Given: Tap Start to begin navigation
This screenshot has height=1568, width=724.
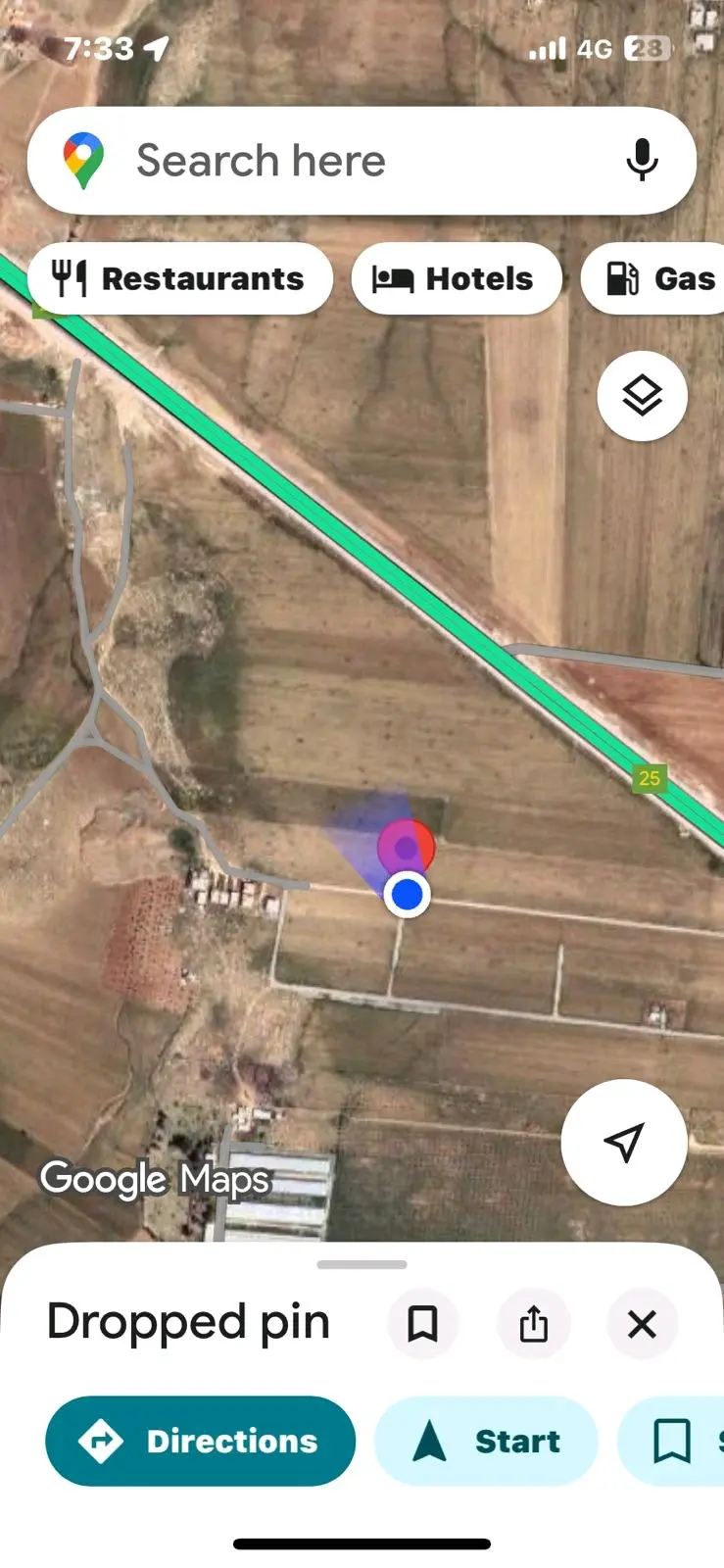Looking at the screenshot, I should 486,1441.
